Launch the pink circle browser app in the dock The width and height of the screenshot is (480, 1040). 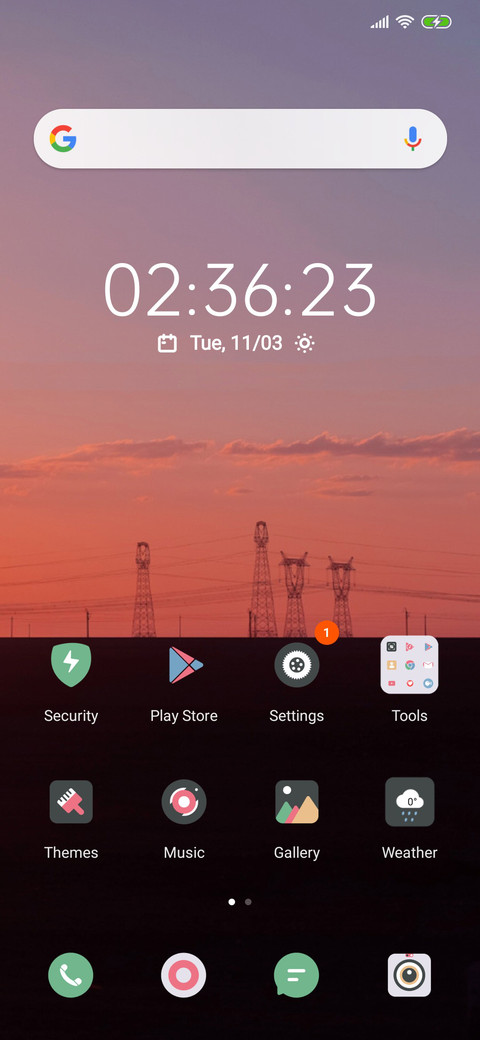(x=184, y=975)
